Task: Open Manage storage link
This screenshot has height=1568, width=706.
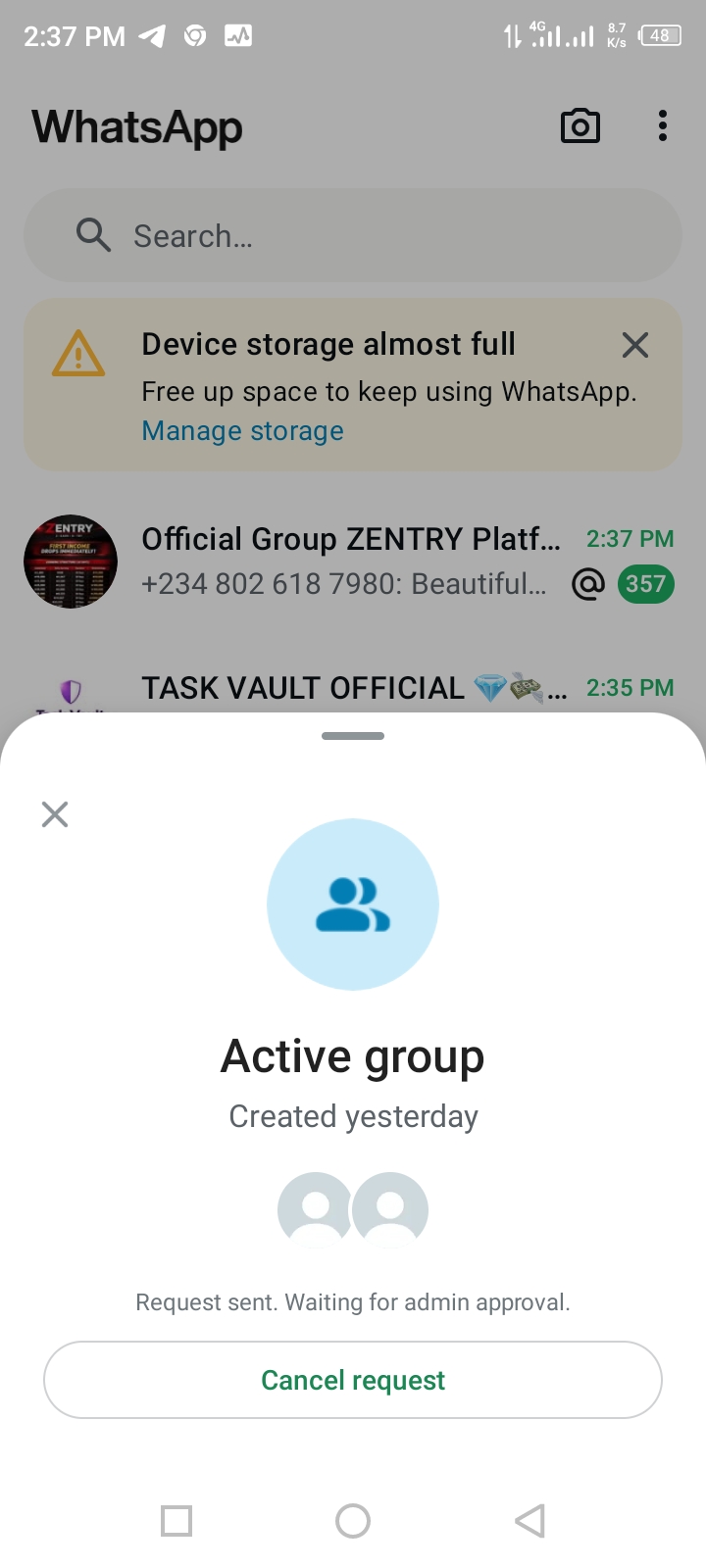Action: pyautogui.click(x=242, y=431)
